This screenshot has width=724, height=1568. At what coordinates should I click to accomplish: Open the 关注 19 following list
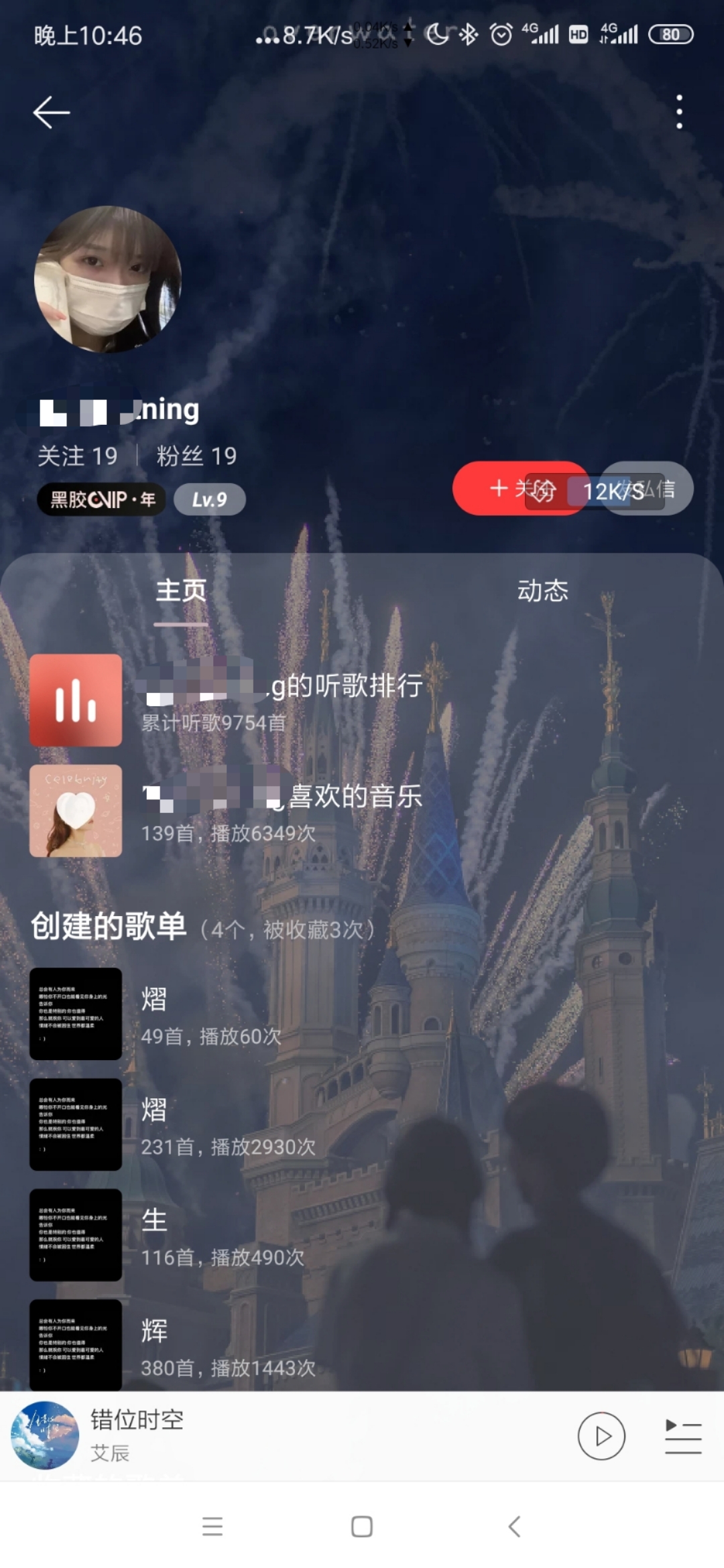point(78,456)
